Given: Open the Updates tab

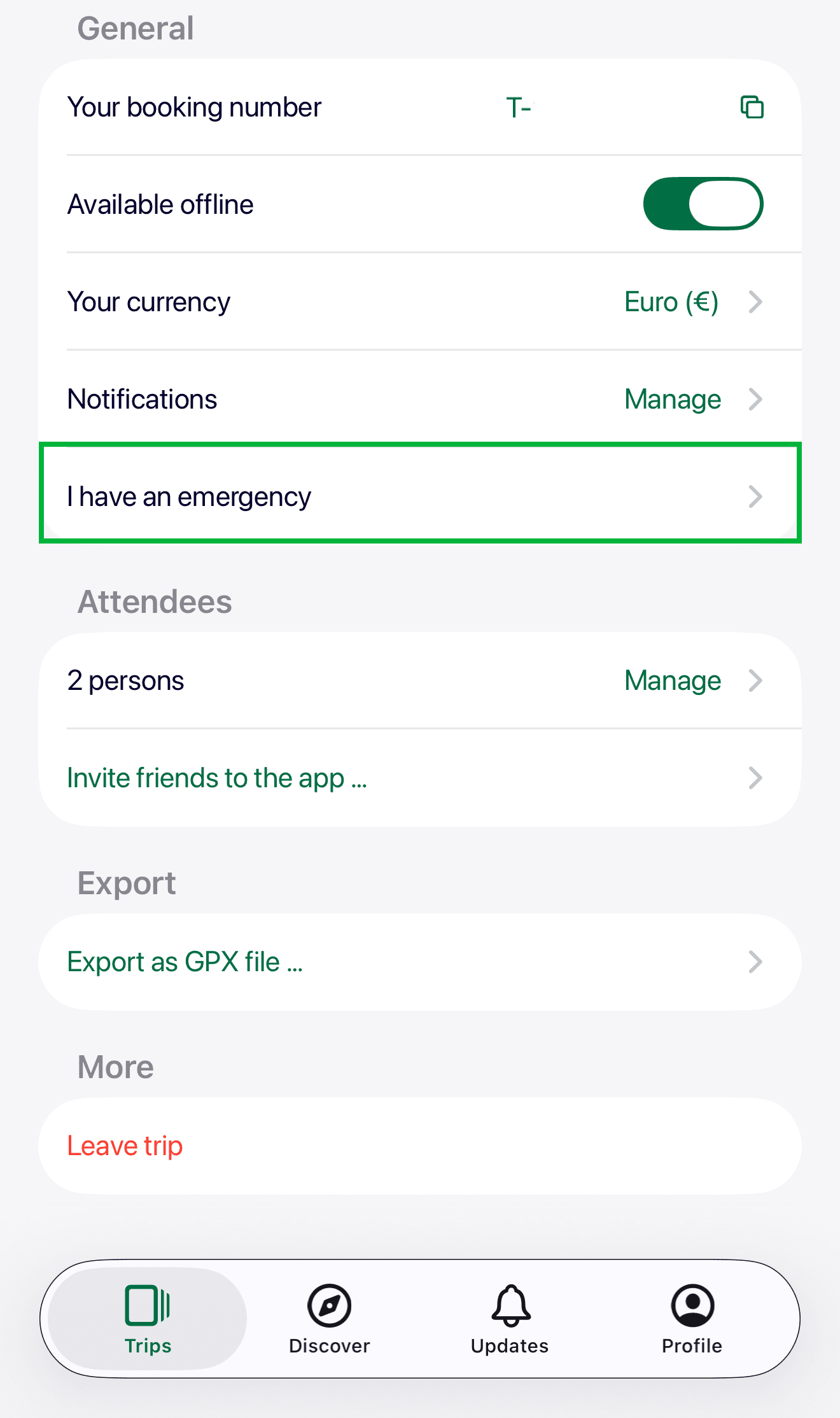Looking at the screenshot, I should tap(510, 1319).
